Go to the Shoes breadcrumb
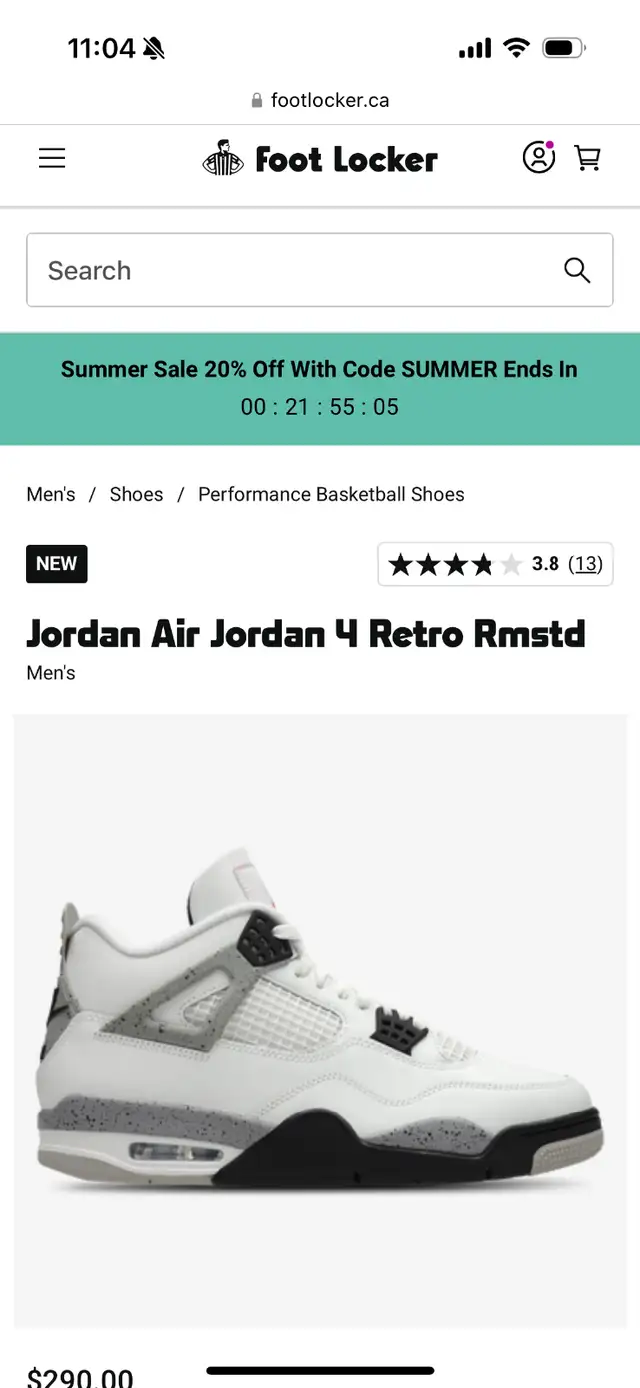Screen dimensions: 640x1388 (x=136, y=494)
